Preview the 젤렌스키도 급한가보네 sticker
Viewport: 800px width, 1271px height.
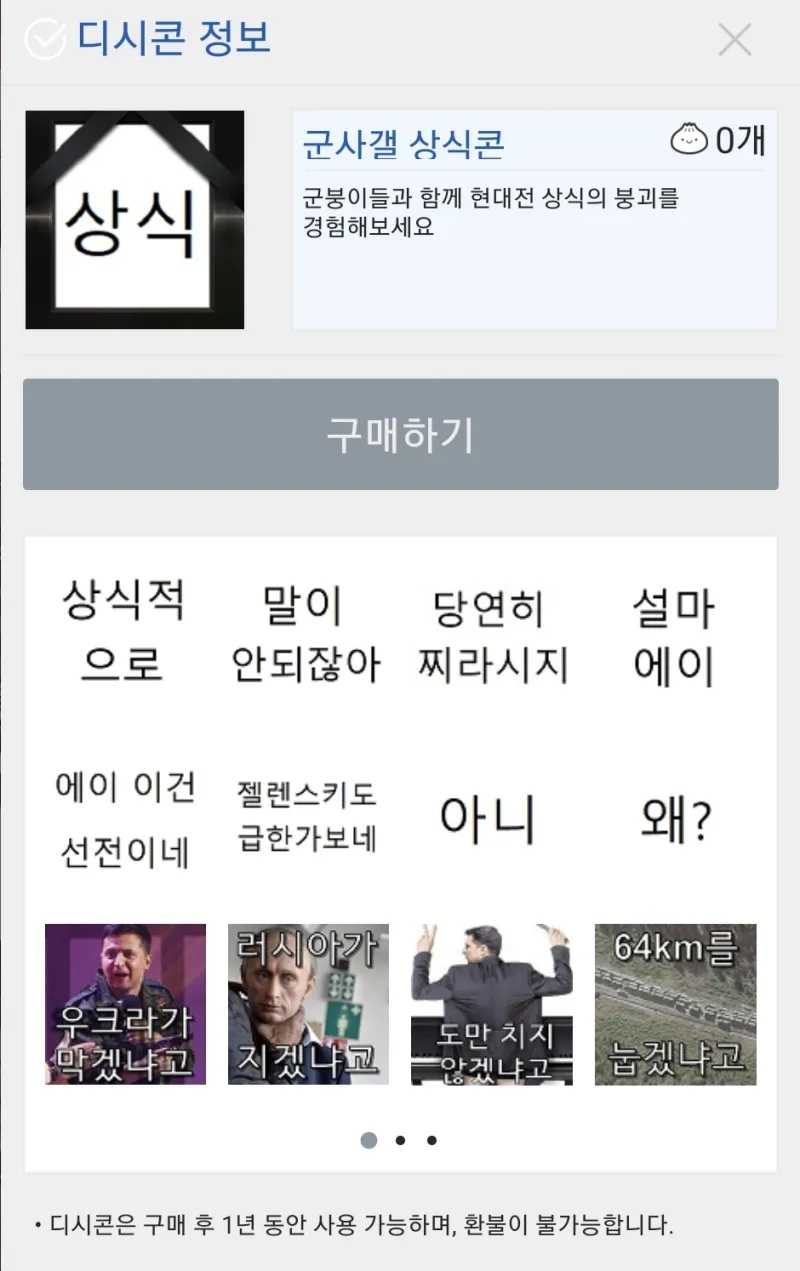point(306,818)
